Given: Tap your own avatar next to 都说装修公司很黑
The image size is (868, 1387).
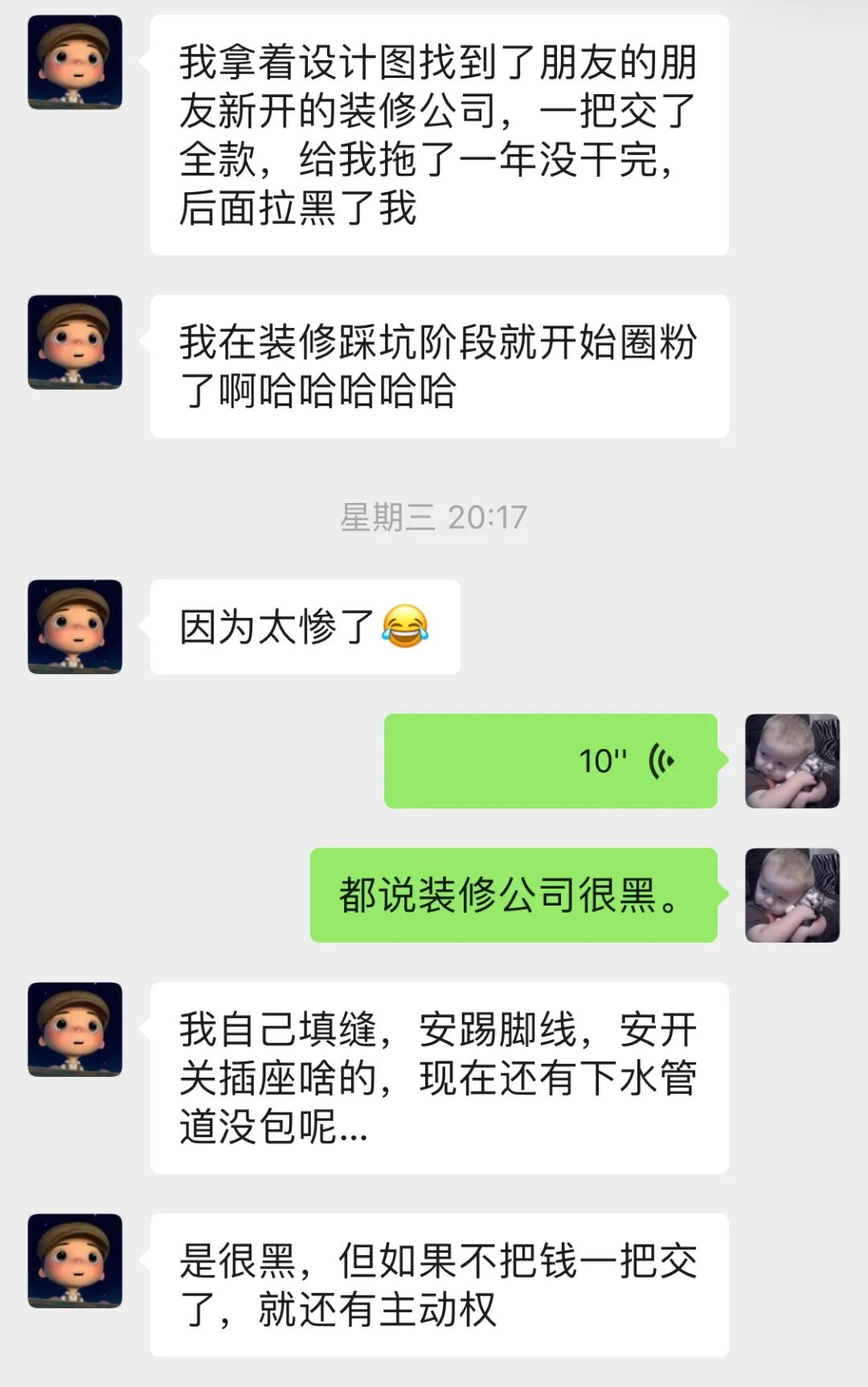Looking at the screenshot, I should [792, 894].
